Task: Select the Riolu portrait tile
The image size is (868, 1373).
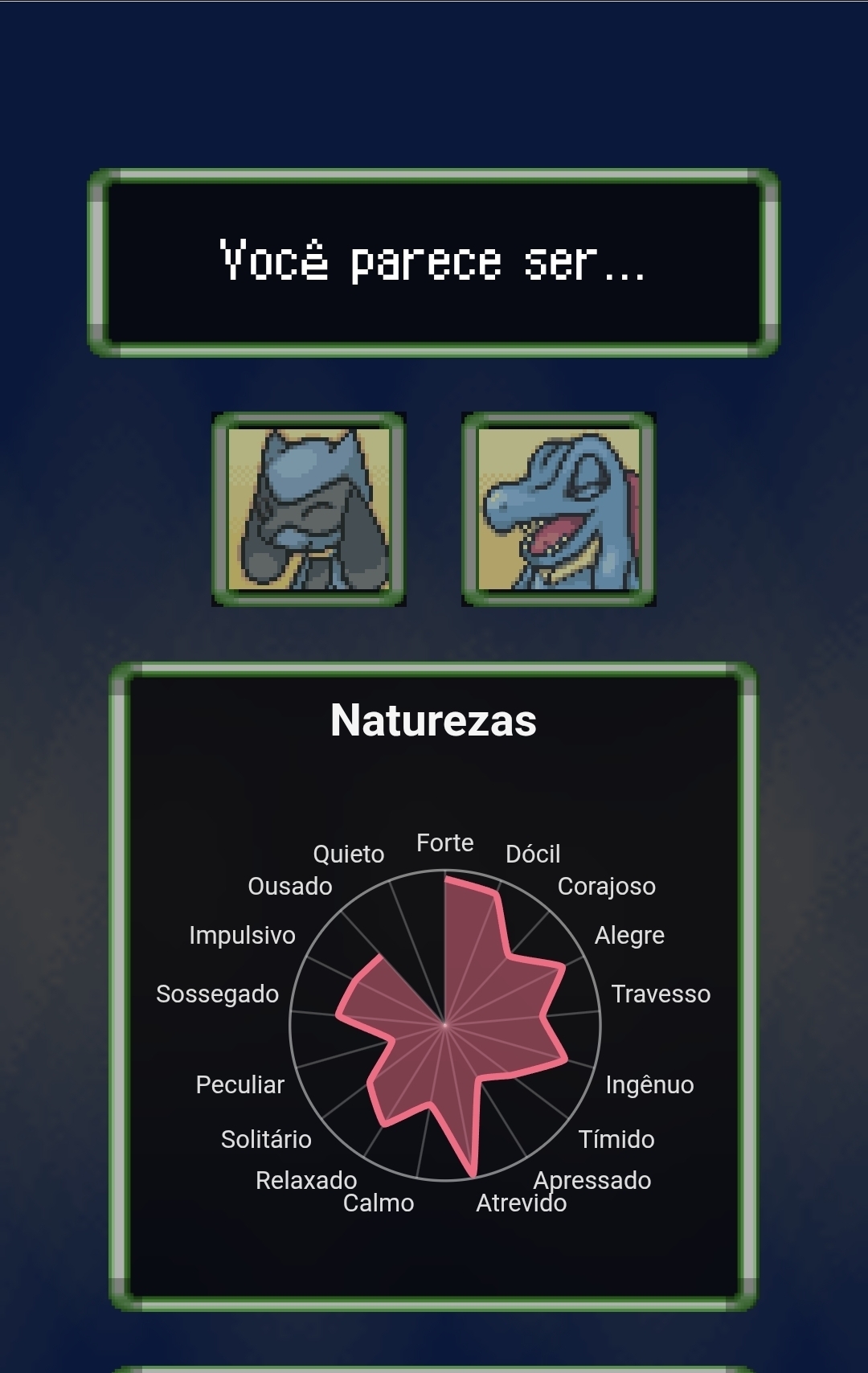Action: pyautogui.click(x=309, y=510)
